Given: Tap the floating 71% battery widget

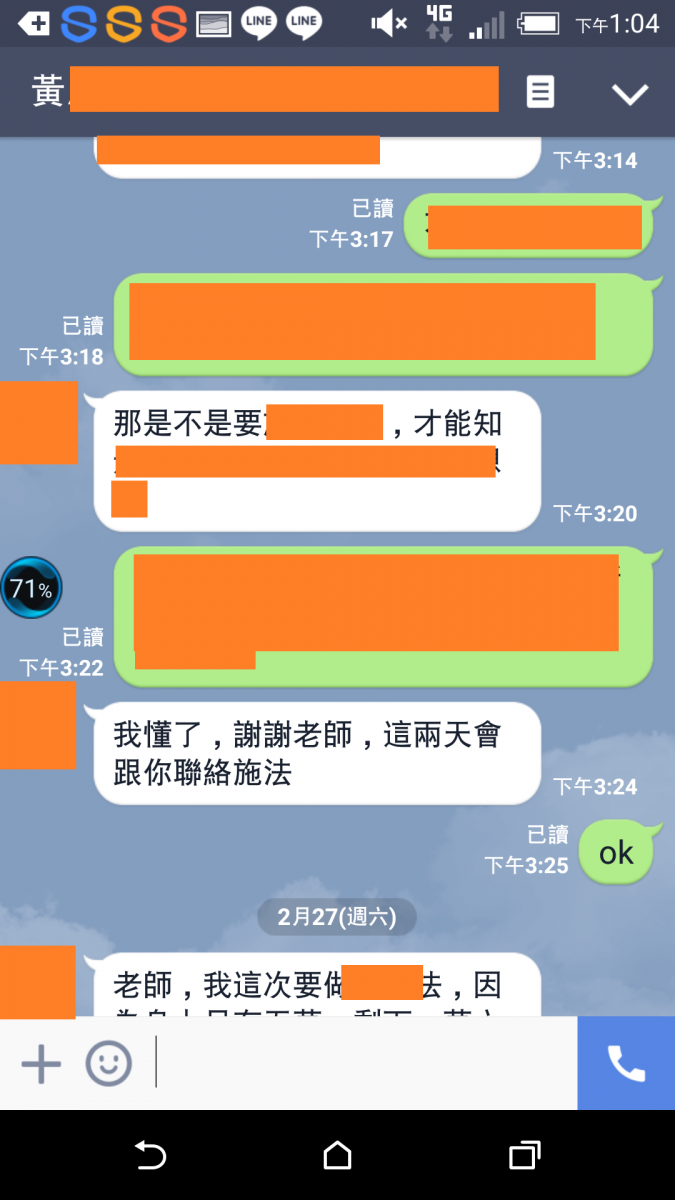Looking at the screenshot, I should click(x=31, y=589).
